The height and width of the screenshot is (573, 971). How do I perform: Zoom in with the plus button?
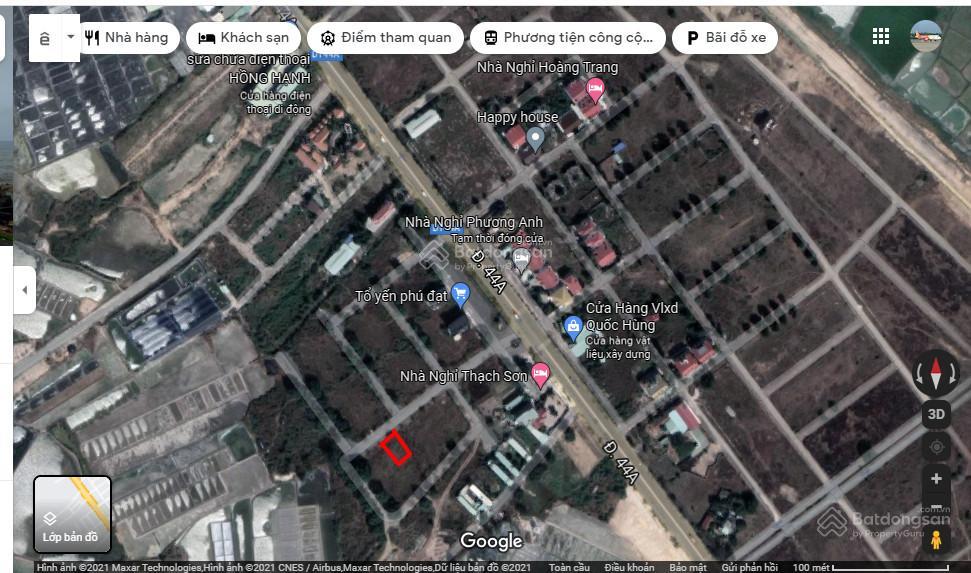click(936, 479)
